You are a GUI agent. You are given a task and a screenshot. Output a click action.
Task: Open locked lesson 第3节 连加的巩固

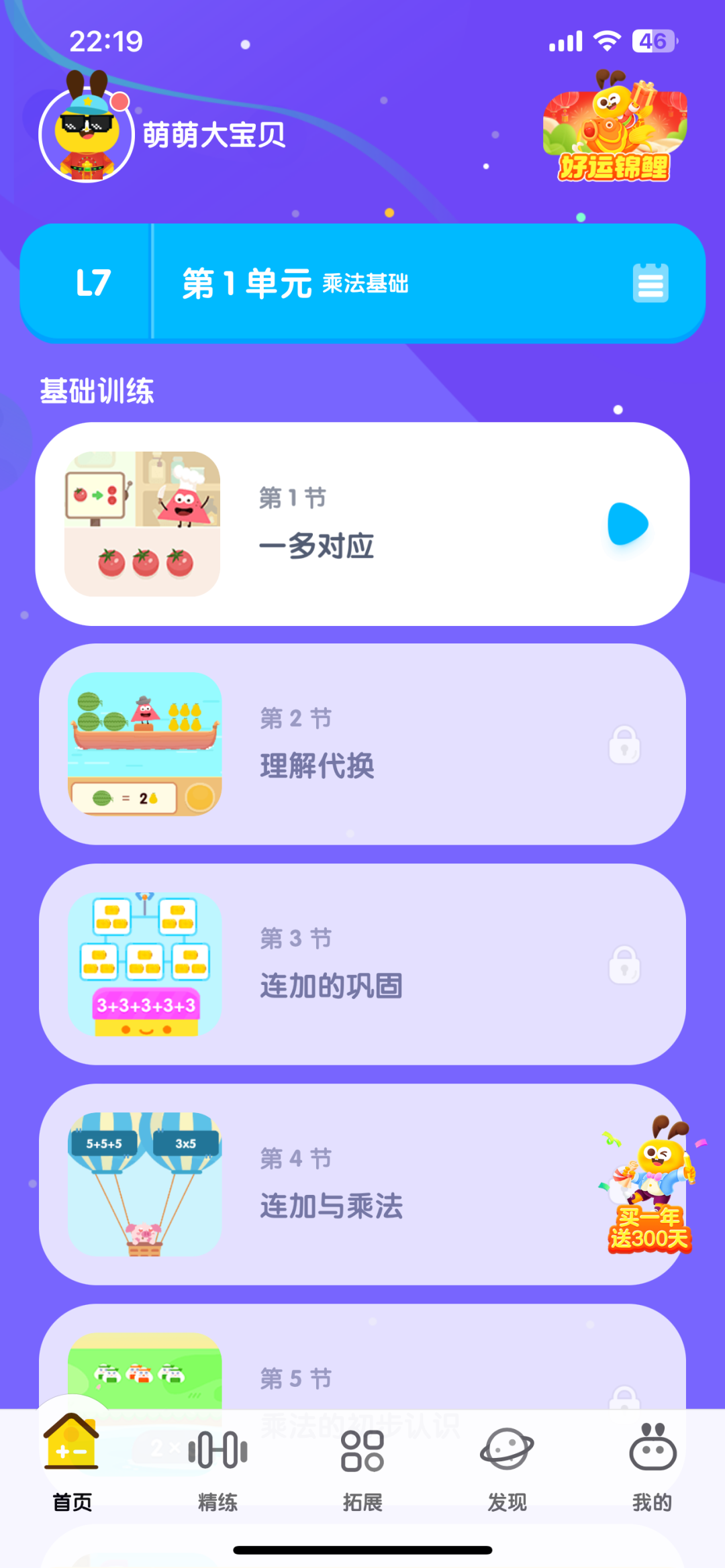click(x=362, y=964)
